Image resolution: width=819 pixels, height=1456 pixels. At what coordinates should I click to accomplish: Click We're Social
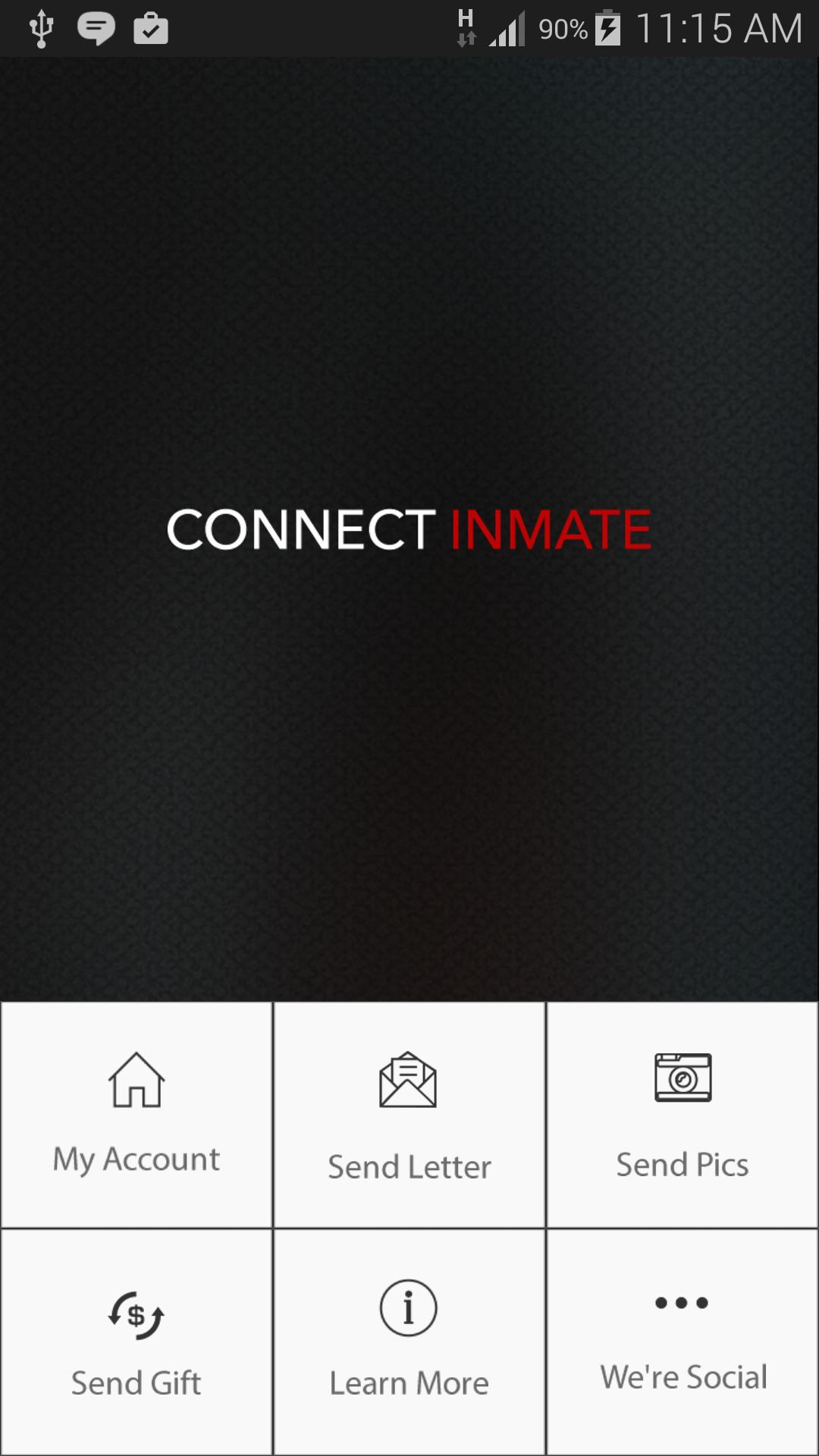pyautogui.click(x=682, y=1342)
